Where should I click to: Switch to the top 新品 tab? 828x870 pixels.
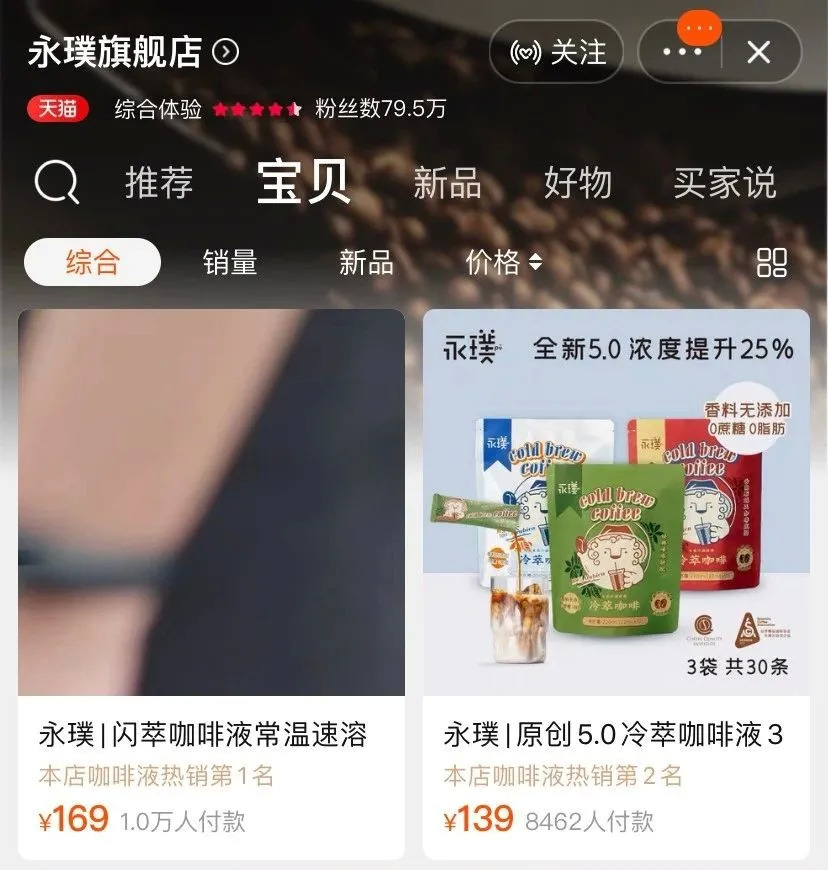tap(447, 183)
